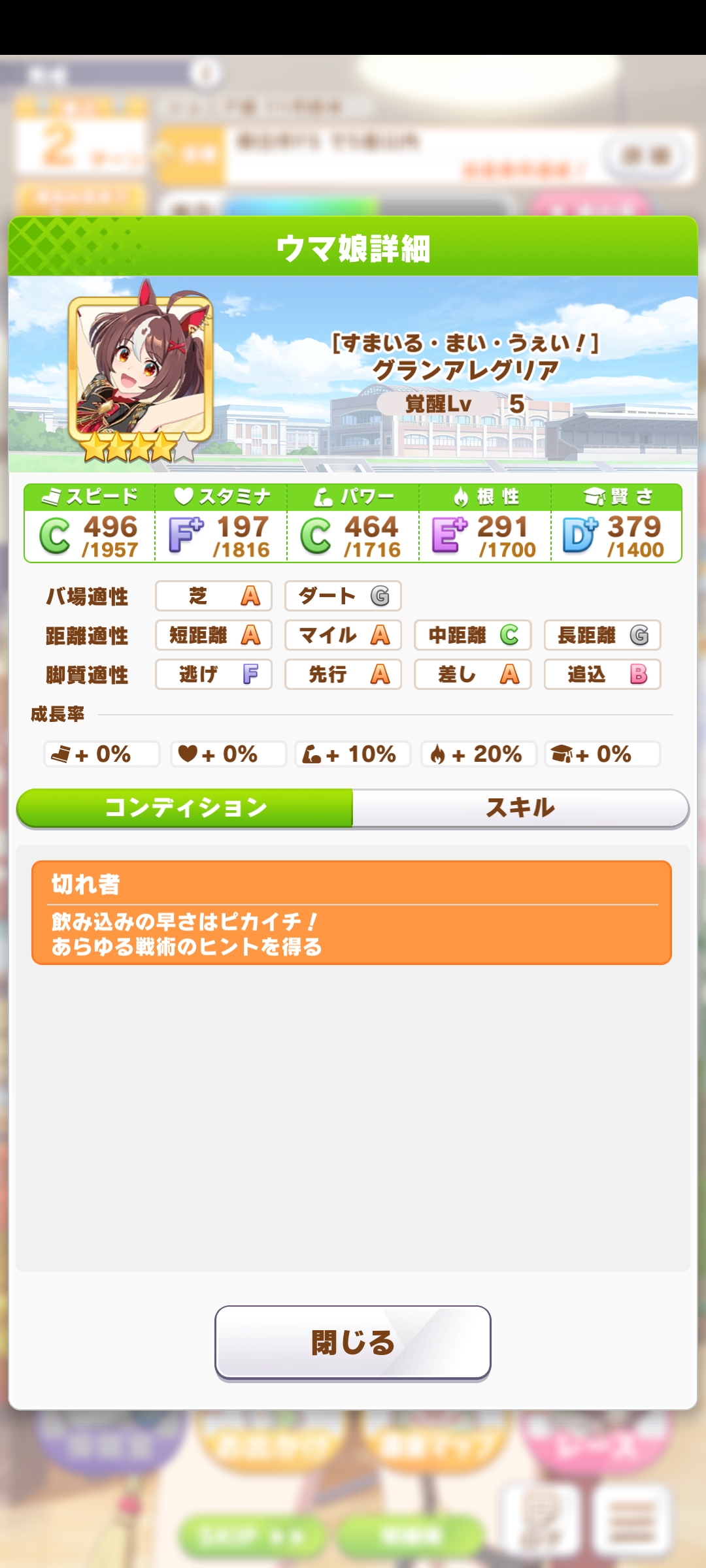
Task: Open the 切れ者 condition card
Action: click(352, 913)
